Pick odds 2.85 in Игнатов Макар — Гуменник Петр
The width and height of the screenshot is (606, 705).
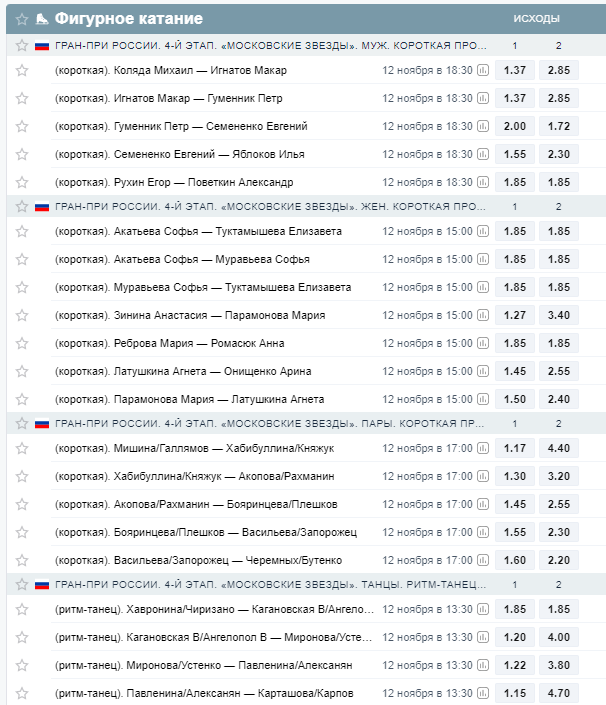559,98
